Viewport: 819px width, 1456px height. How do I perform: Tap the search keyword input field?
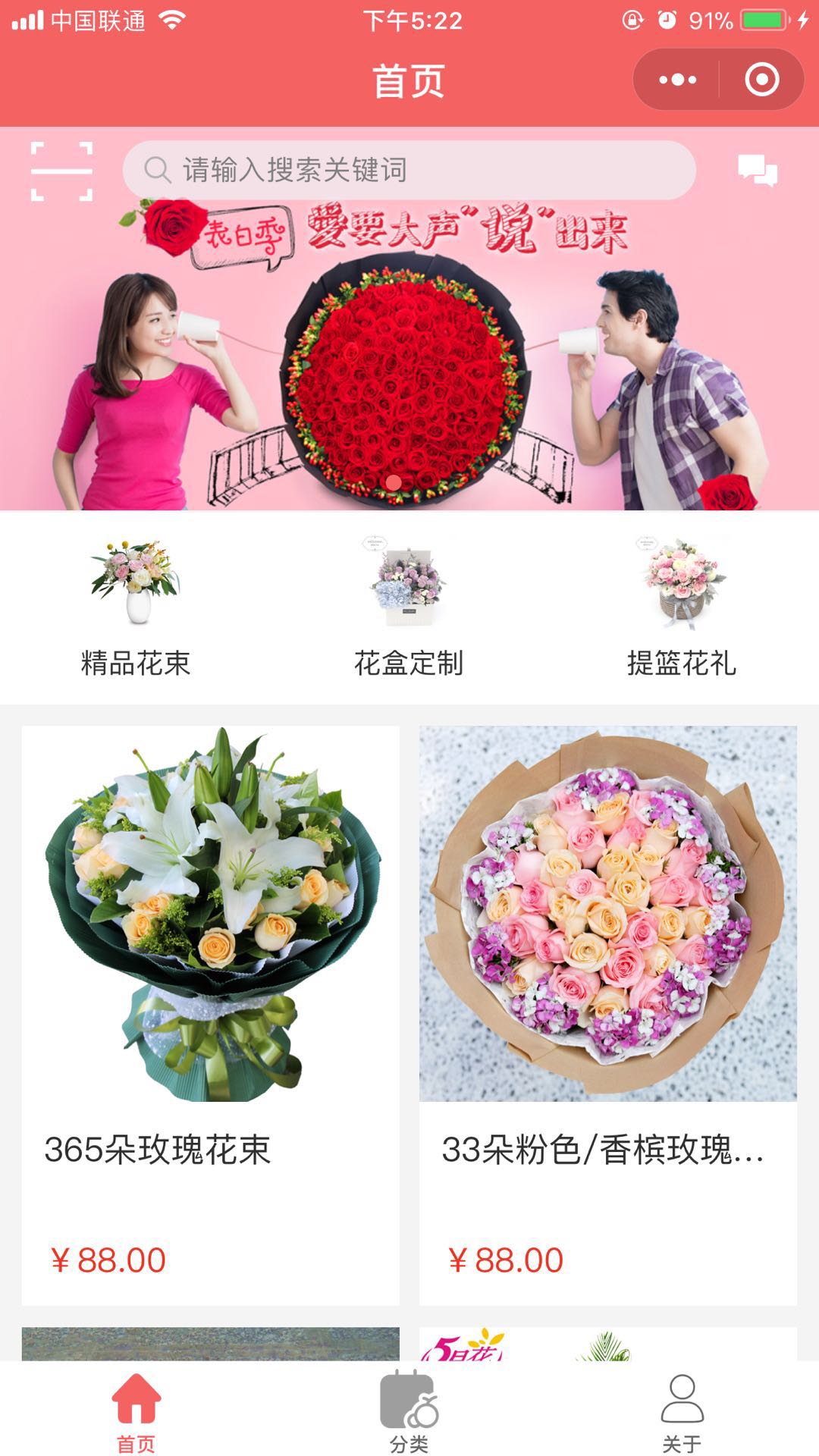pyautogui.click(x=409, y=170)
